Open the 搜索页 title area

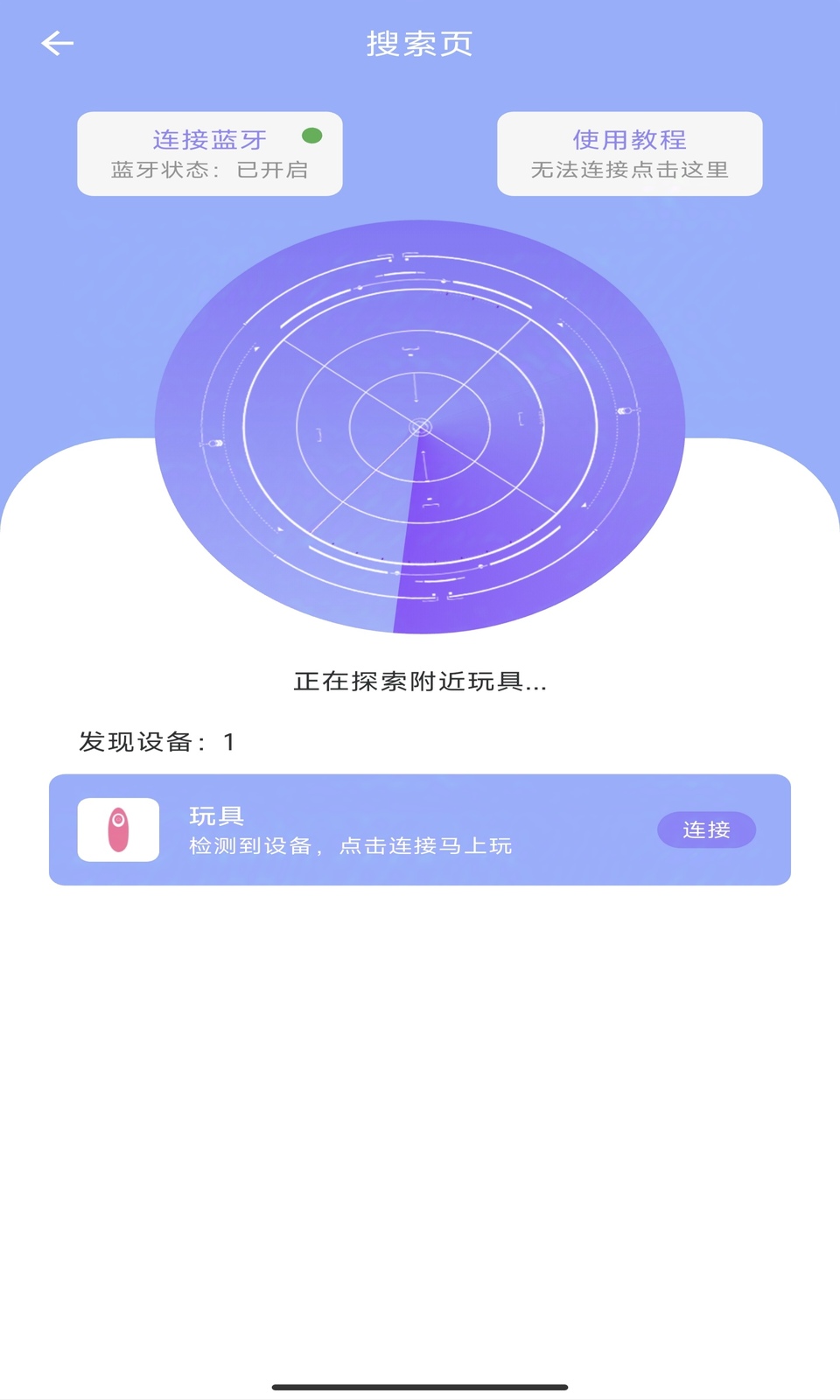419,44
